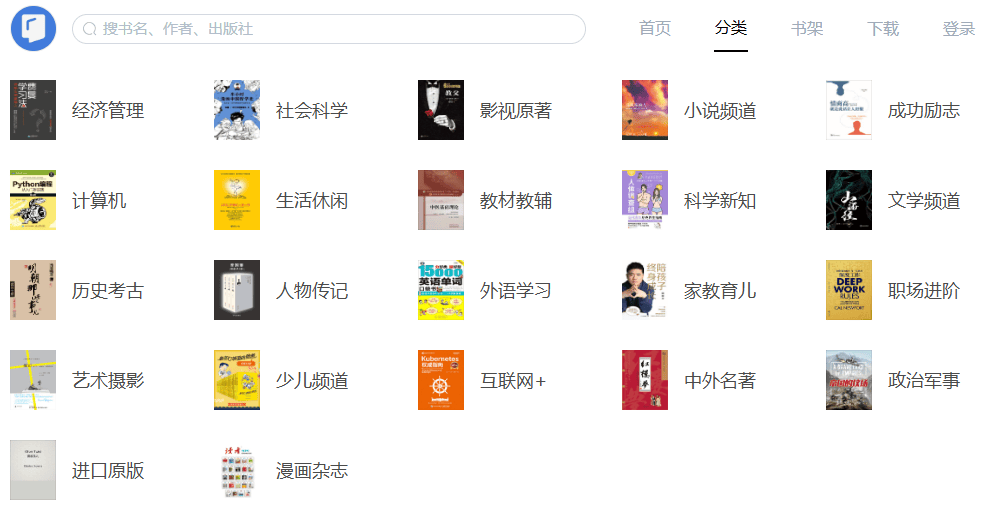Go to the 下载 tab
Image resolution: width=988 pixels, height=505 pixels.
(883, 28)
